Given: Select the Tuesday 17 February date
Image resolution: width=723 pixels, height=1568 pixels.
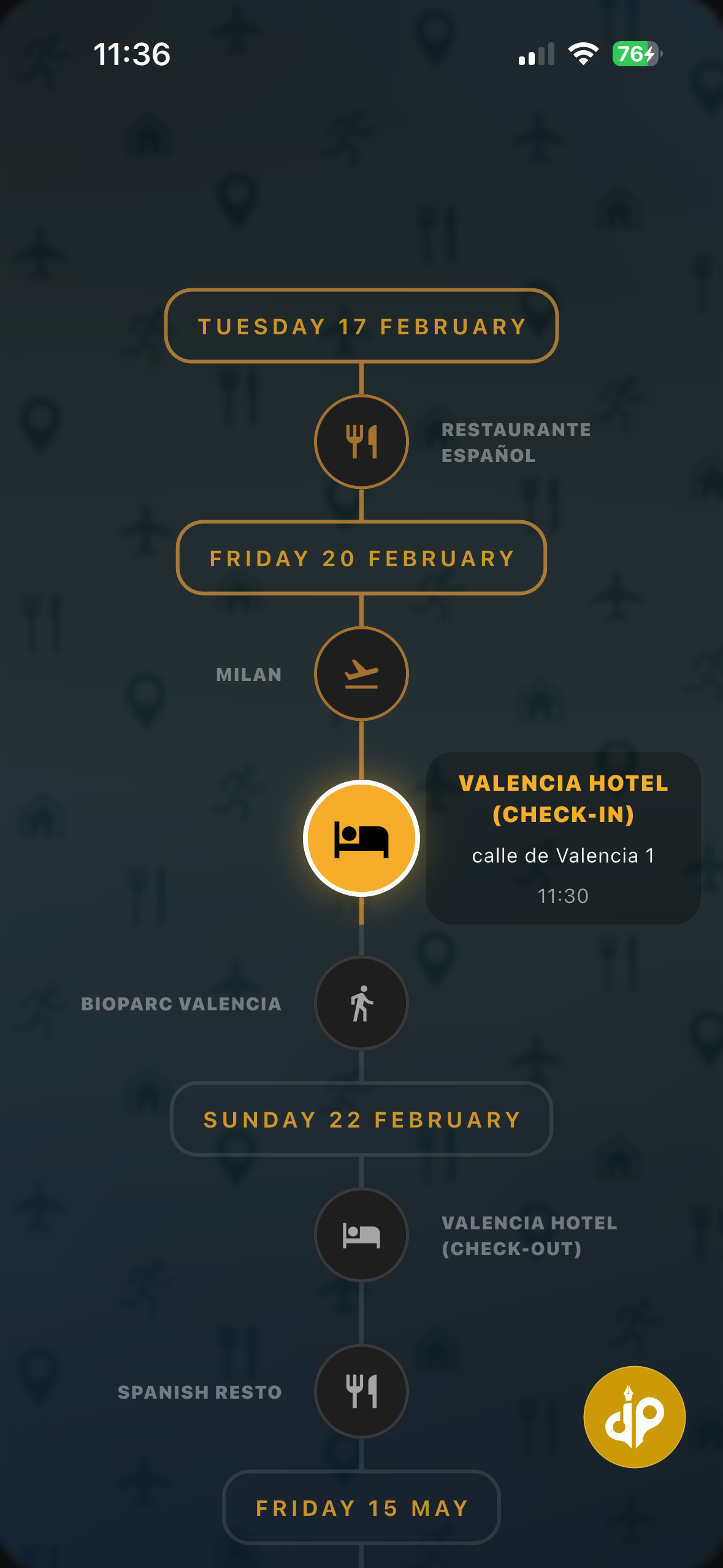Looking at the screenshot, I should [x=361, y=326].
